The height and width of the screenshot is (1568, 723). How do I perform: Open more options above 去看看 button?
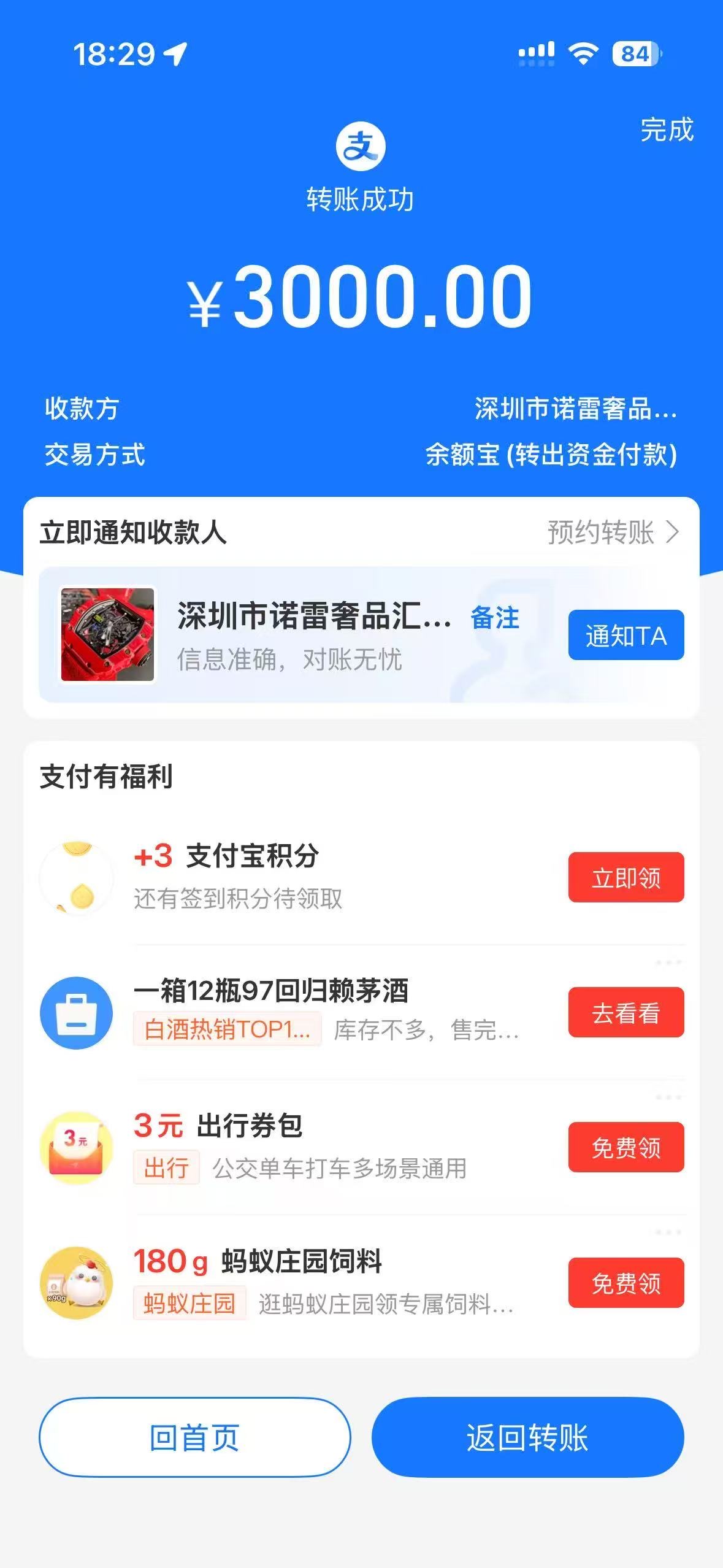pos(668,963)
